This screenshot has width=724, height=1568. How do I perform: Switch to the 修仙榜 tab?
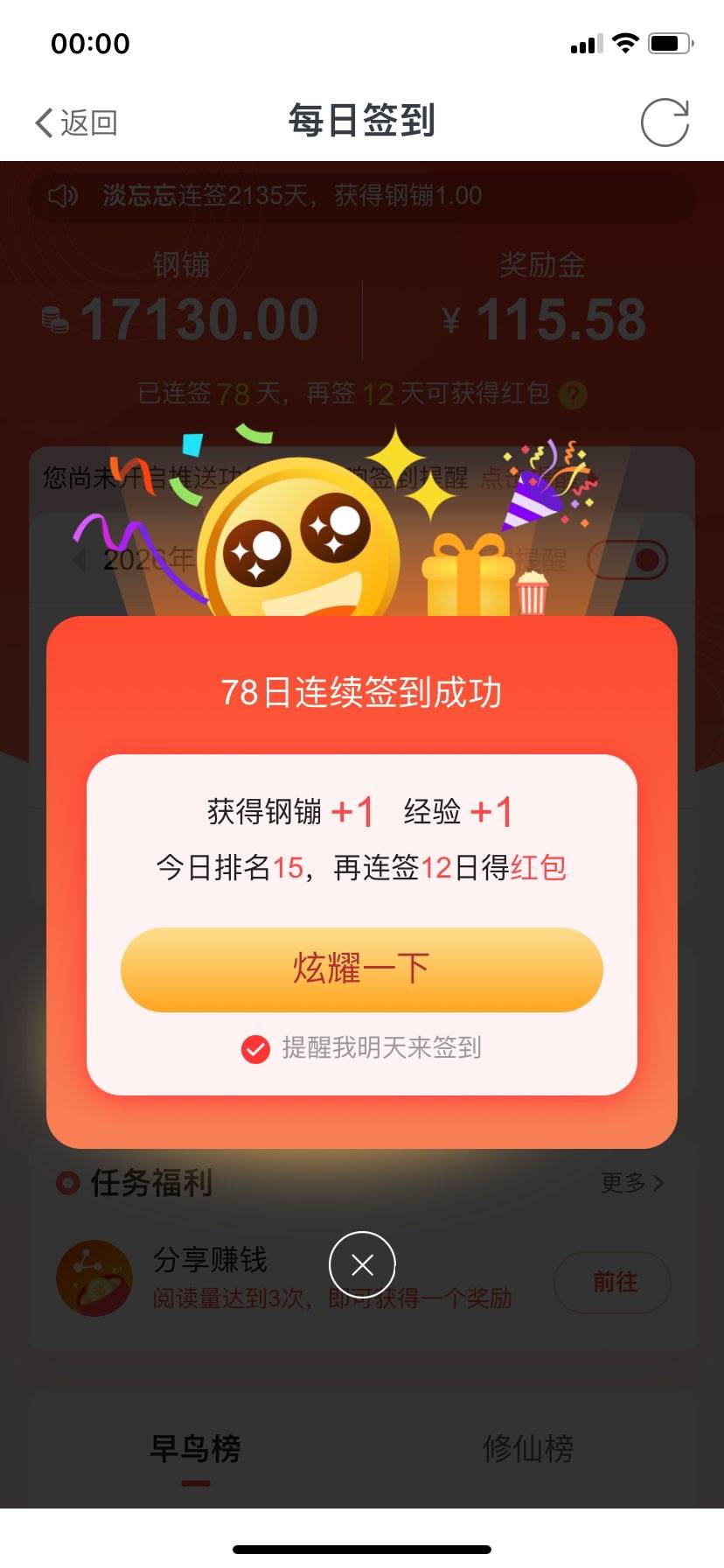pyautogui.click(x=528, y=1449)
